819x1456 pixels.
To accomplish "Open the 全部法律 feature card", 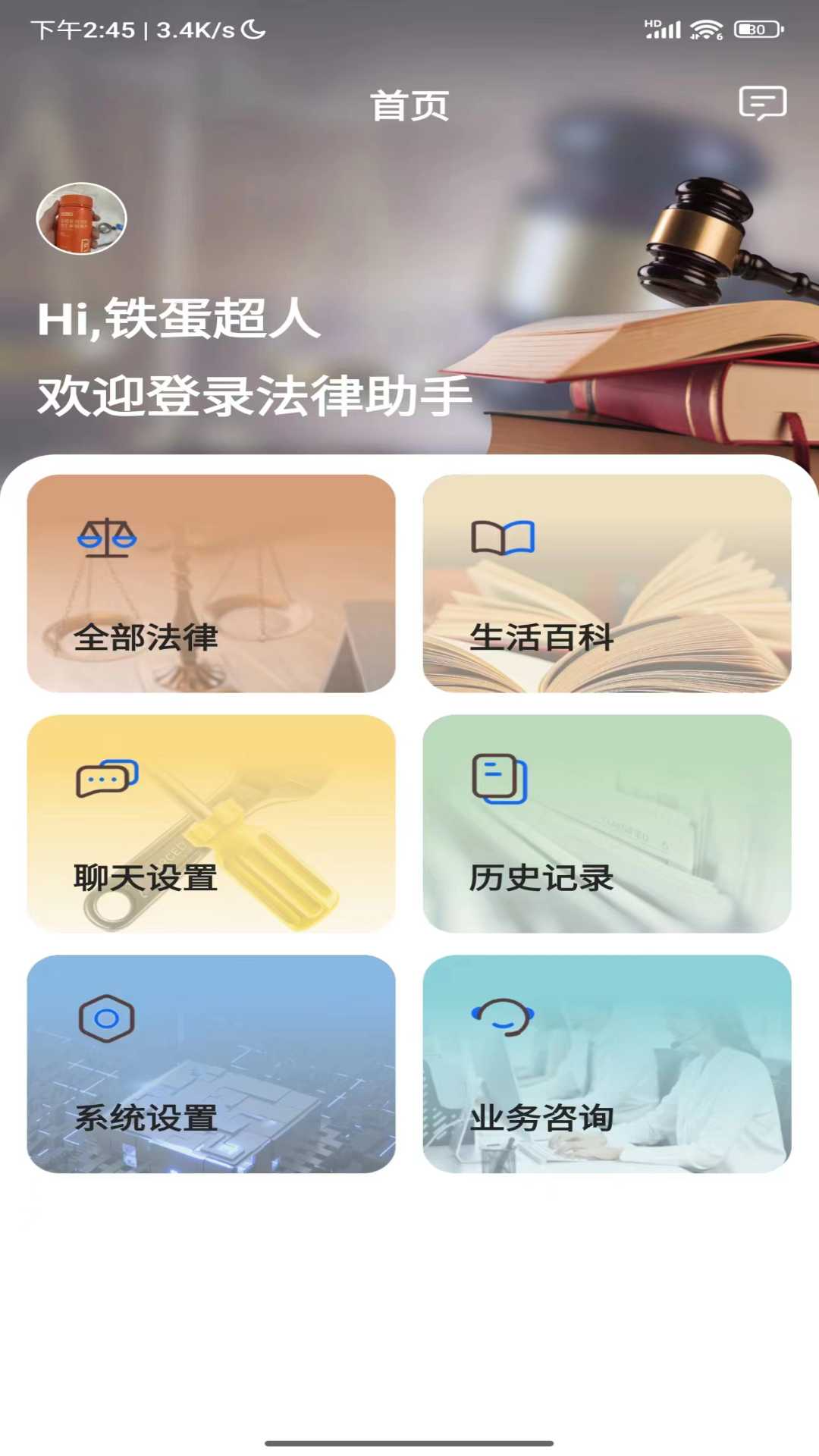I will 210,584.
